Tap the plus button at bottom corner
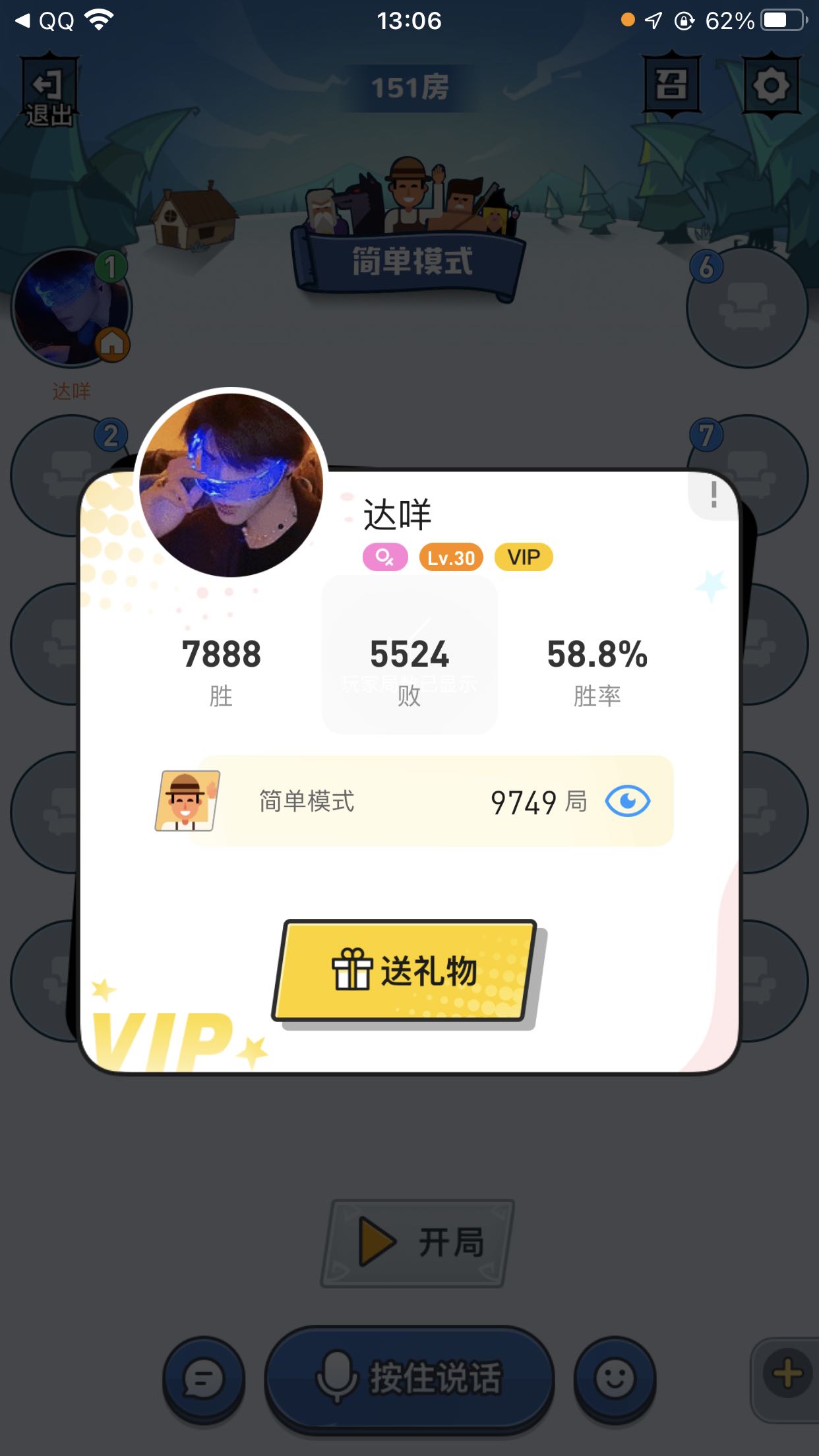This screenshot has width=819, height=1456. click(x=787, y=1374)
